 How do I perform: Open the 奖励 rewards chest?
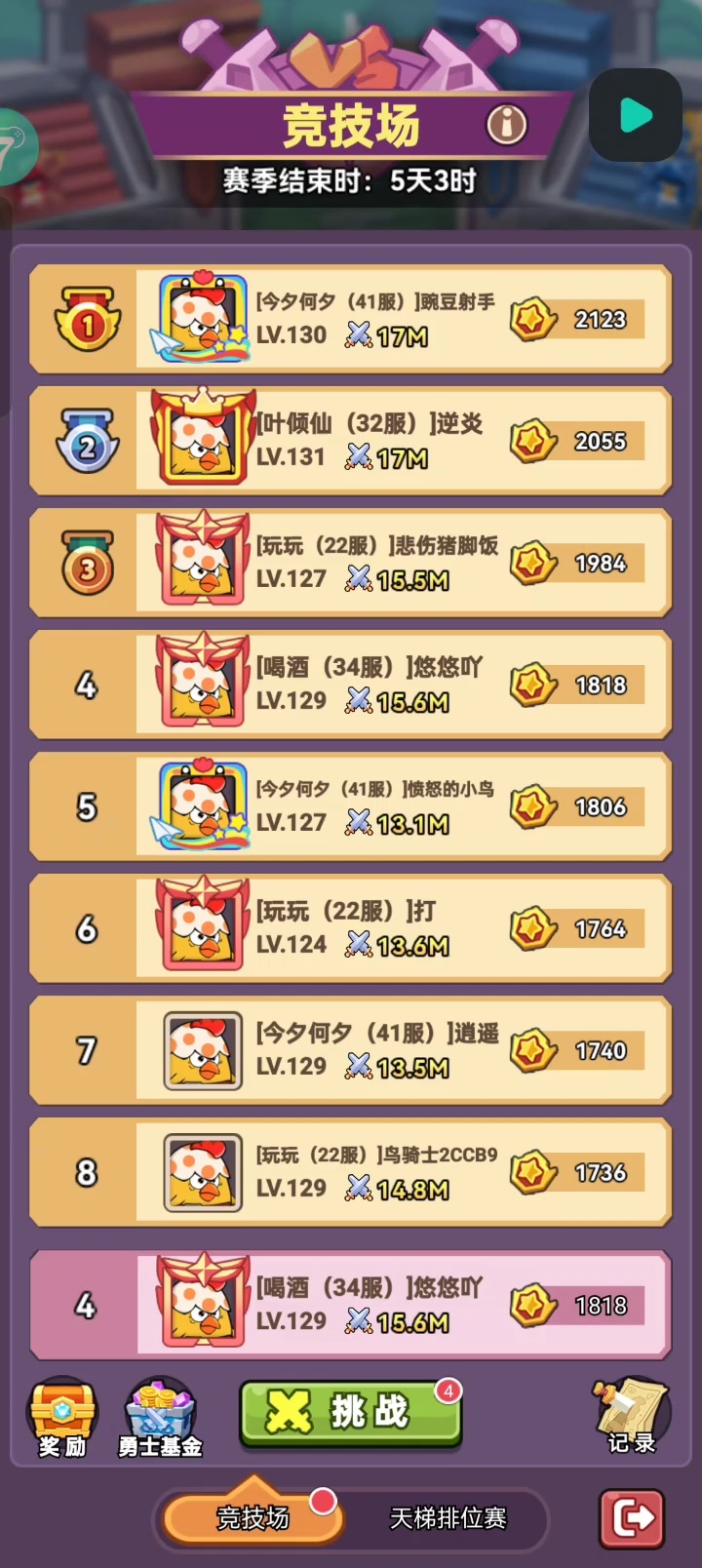[62, 1417]
